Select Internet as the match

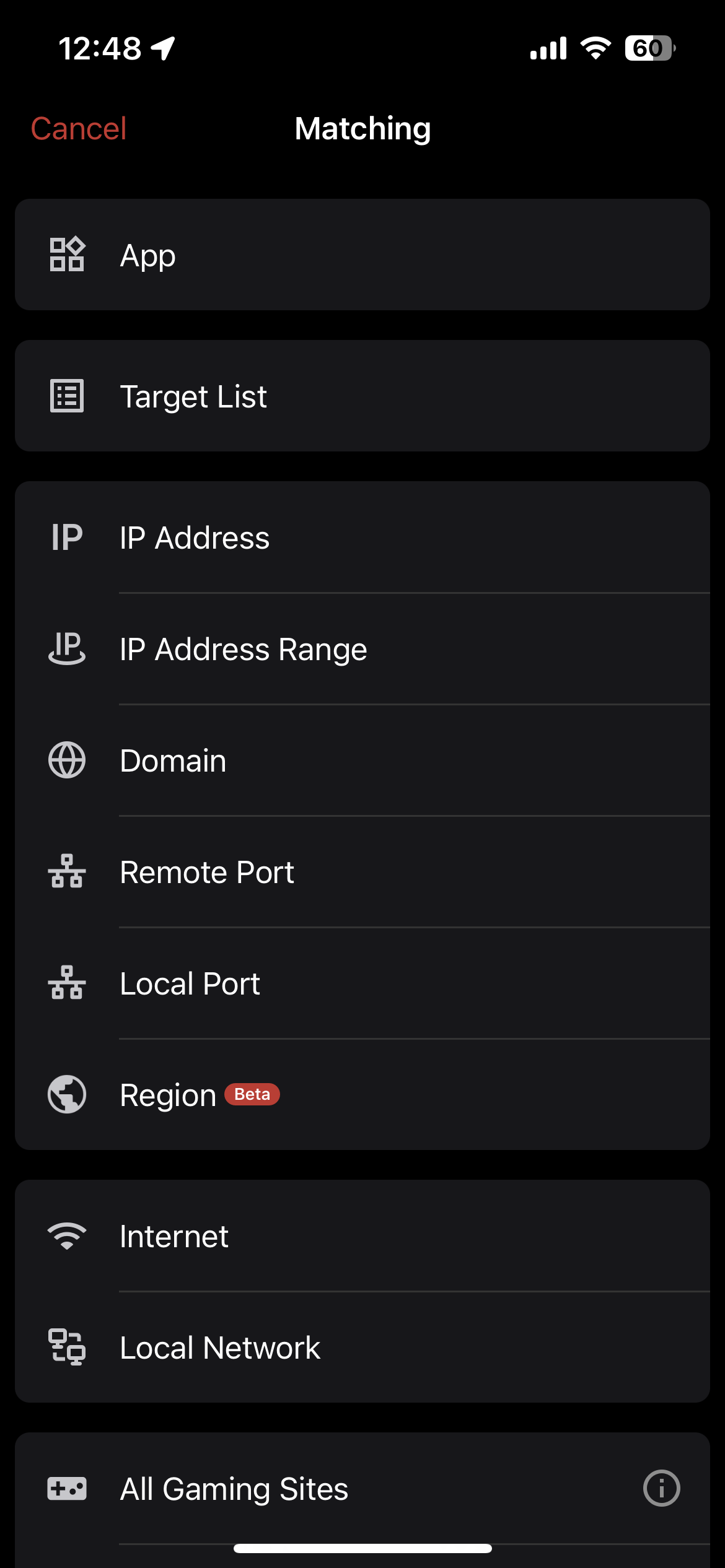tap(362, 1236)
